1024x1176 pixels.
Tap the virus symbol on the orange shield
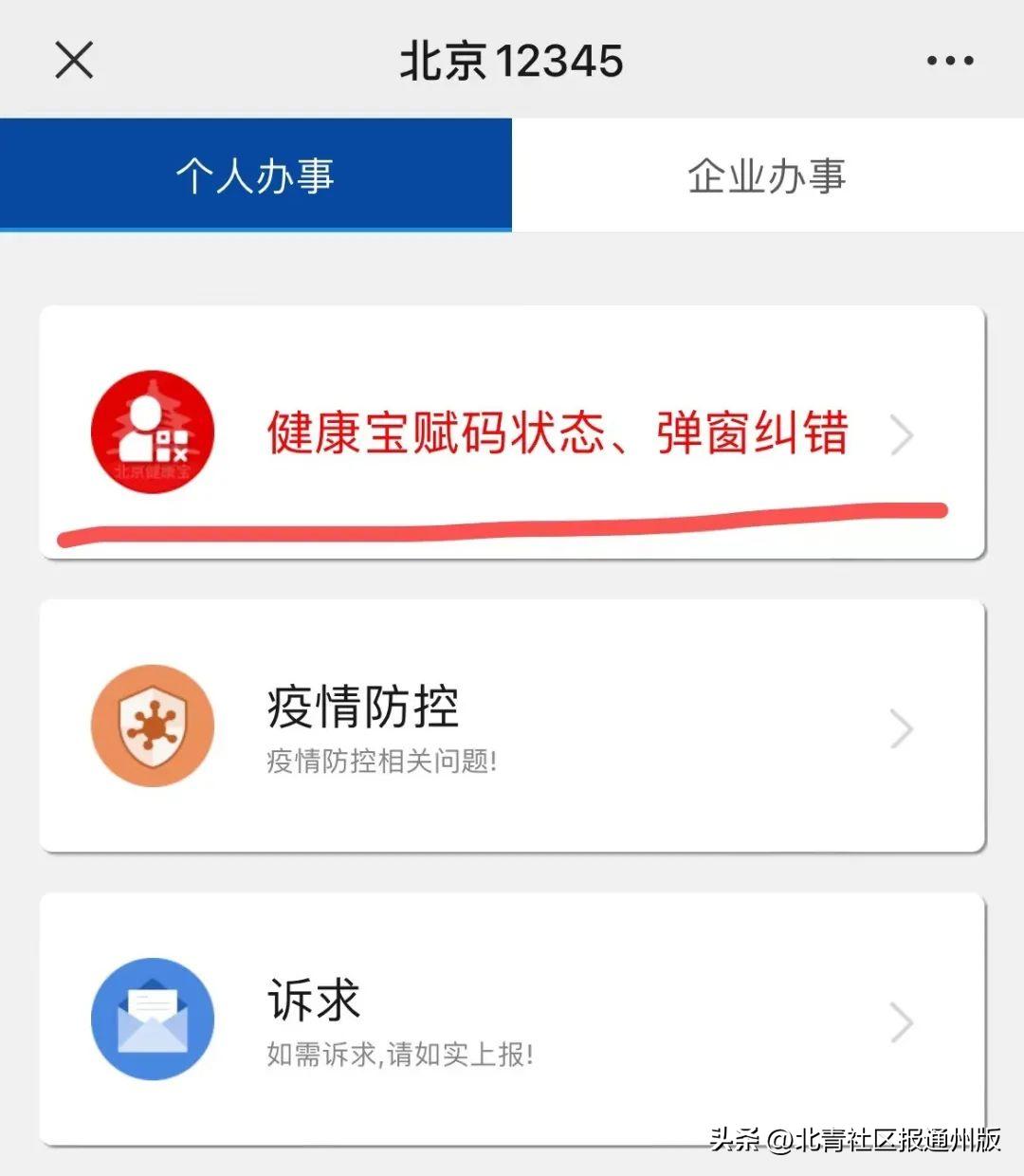152,727
